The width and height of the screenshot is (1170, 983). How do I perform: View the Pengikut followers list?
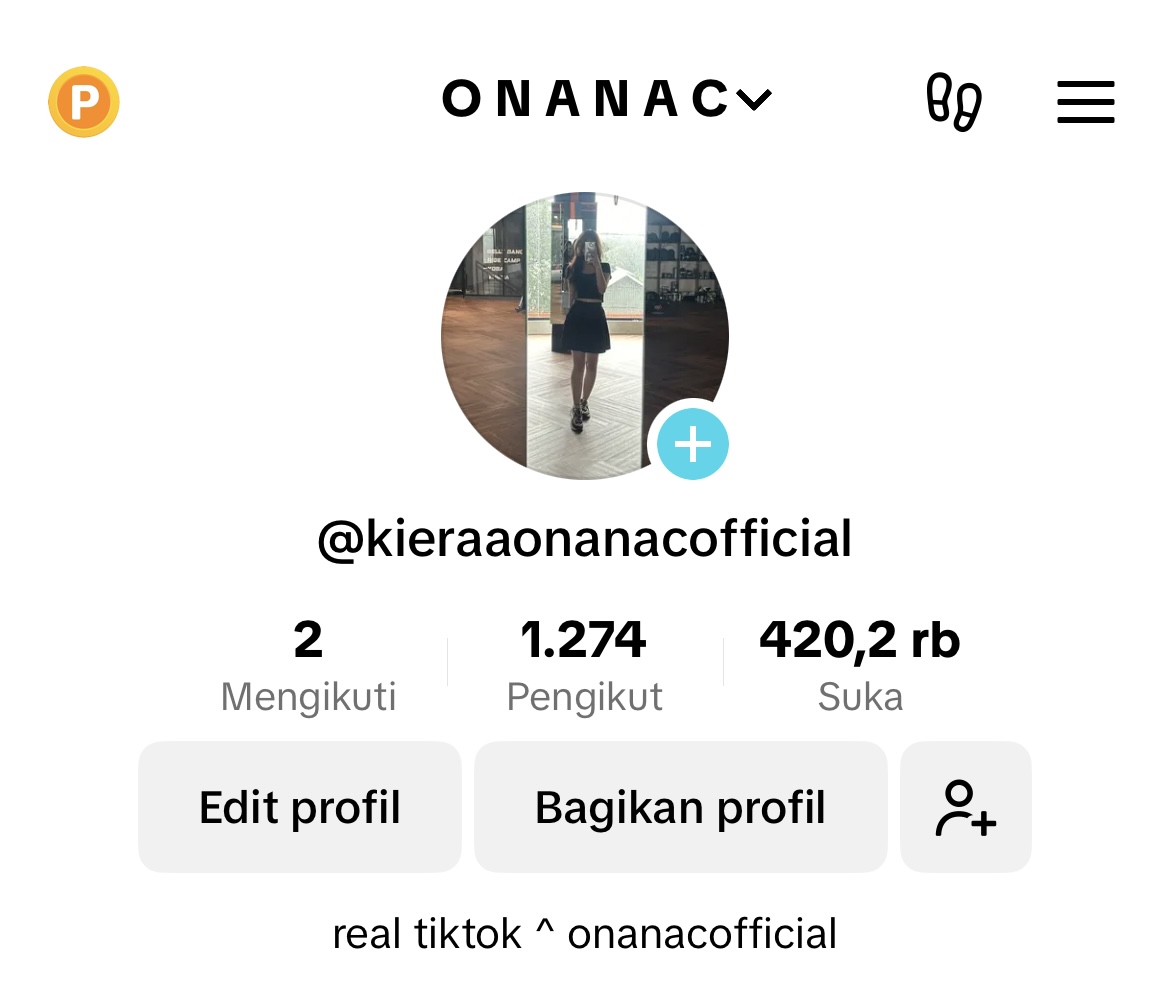coord(584,665)
